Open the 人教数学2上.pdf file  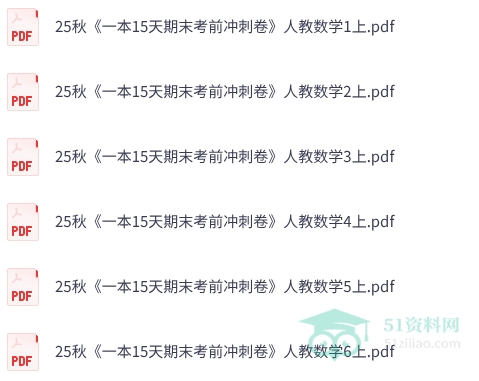[225, 92]
